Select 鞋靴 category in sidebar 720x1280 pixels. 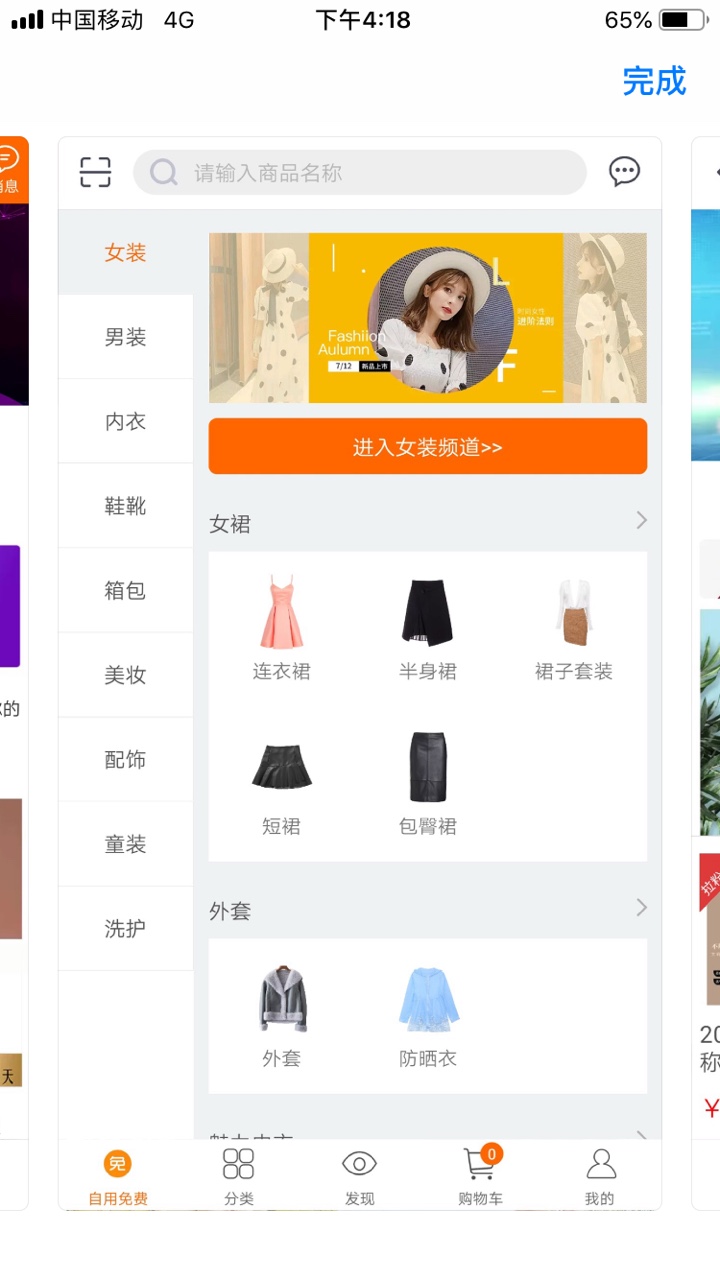click(126, 507)
